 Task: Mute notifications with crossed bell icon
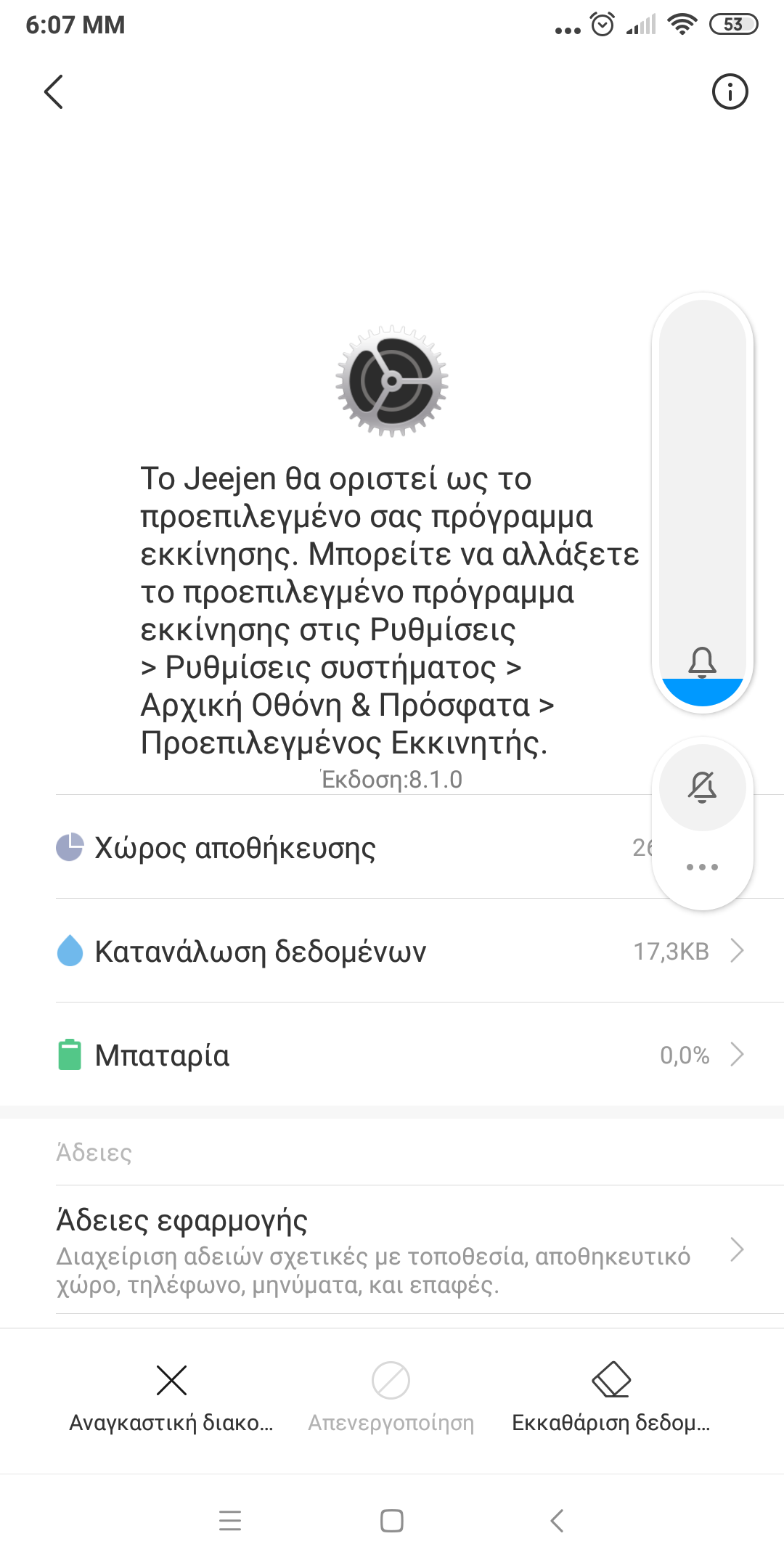coord(702,787)
